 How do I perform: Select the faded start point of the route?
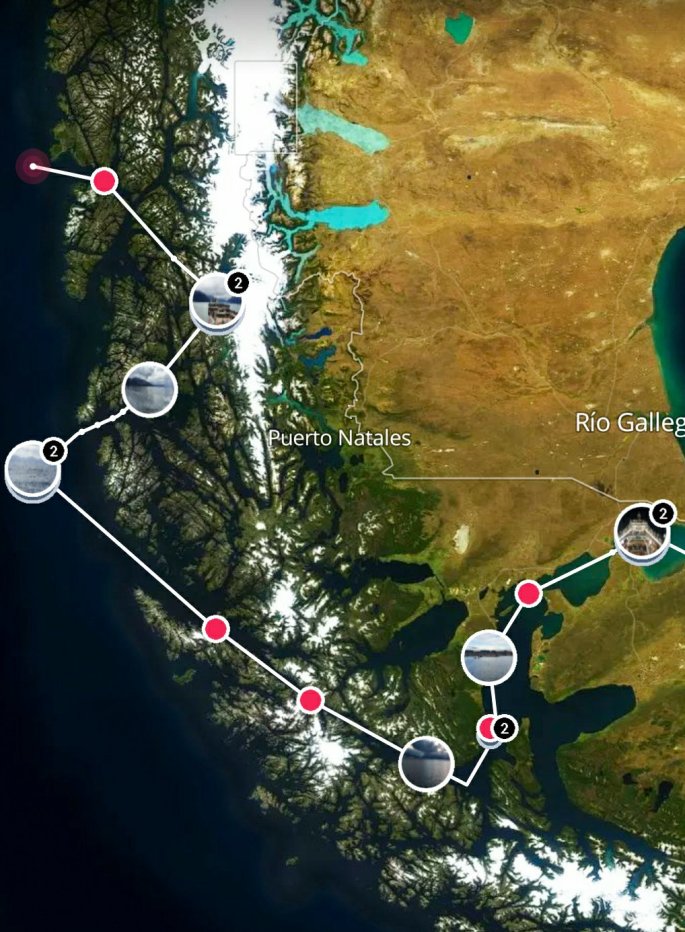(34, 166)
